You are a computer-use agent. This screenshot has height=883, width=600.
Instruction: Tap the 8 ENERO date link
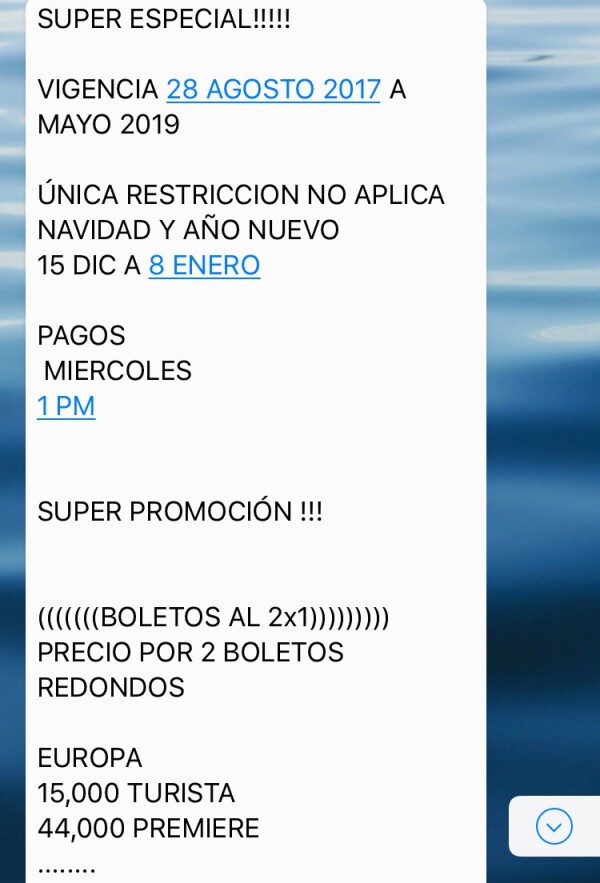(x=204, y=266)
